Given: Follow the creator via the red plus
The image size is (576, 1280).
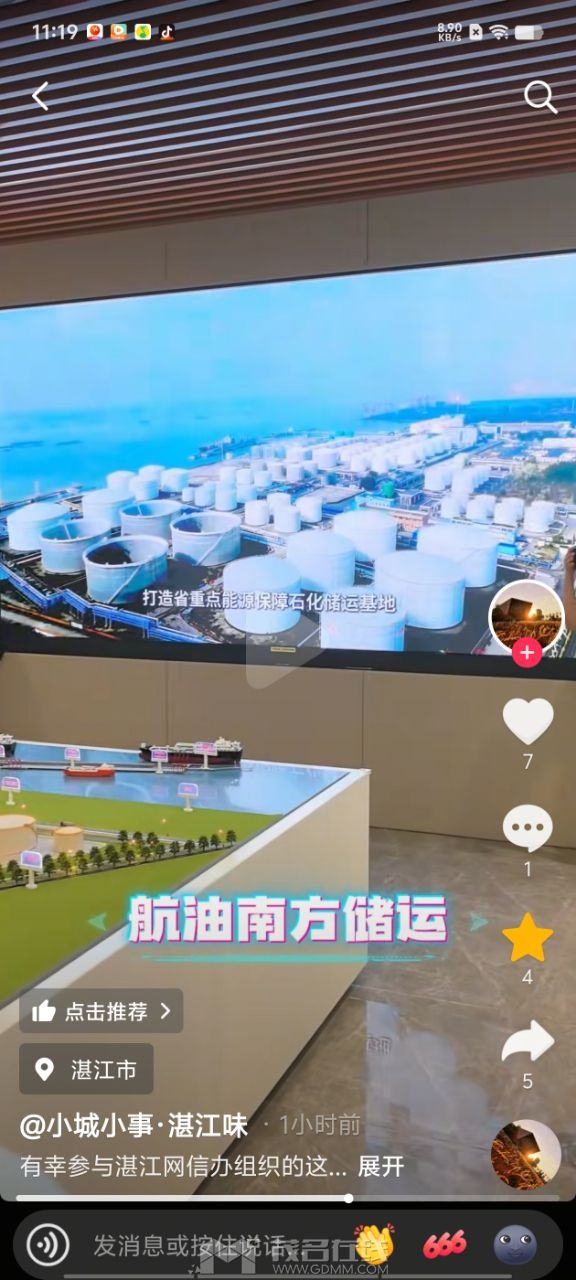Looking at the screenshot, I should coord(527,654).
